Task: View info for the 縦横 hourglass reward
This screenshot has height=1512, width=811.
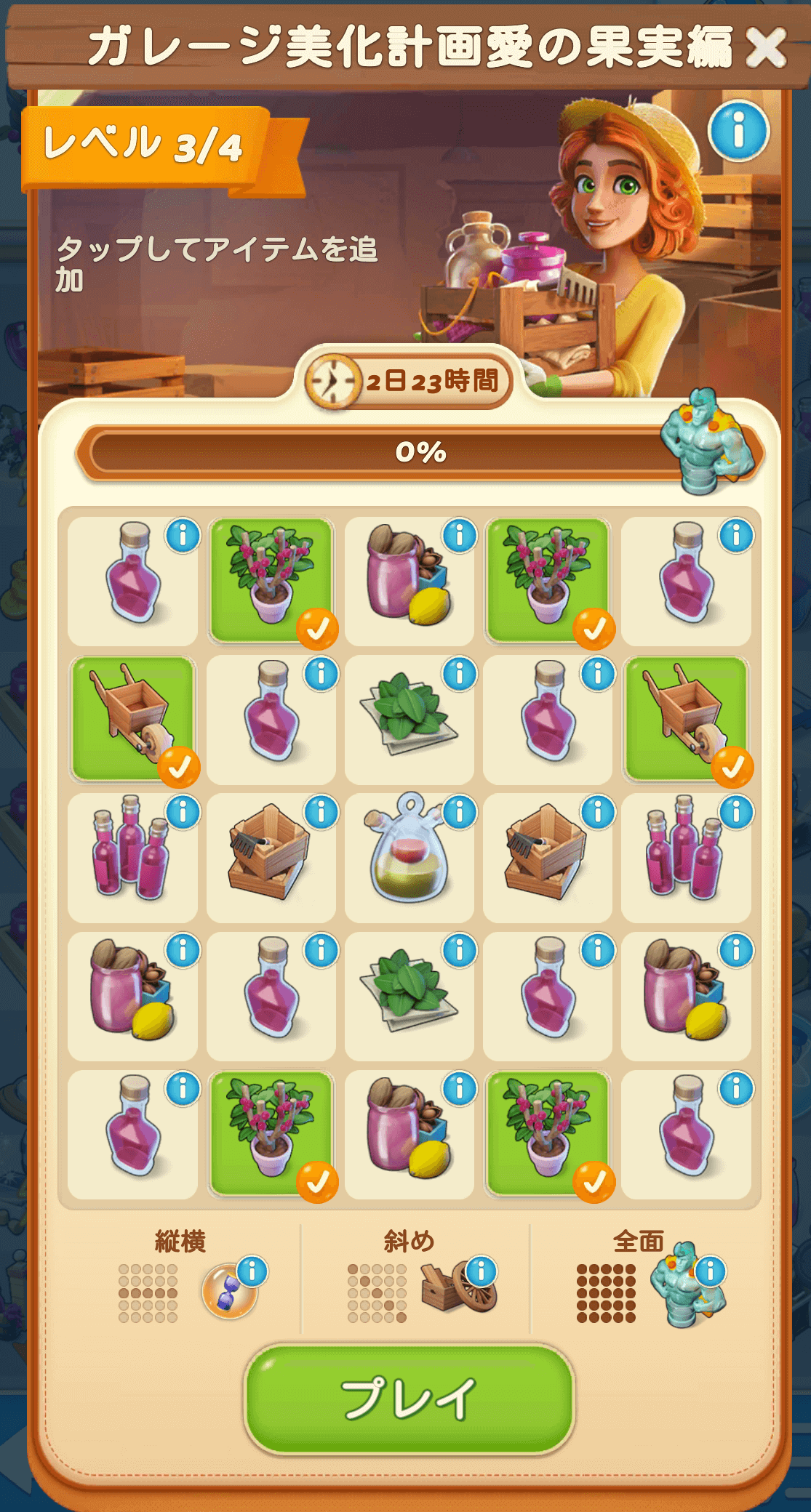Action: (x=252, y=1271)
